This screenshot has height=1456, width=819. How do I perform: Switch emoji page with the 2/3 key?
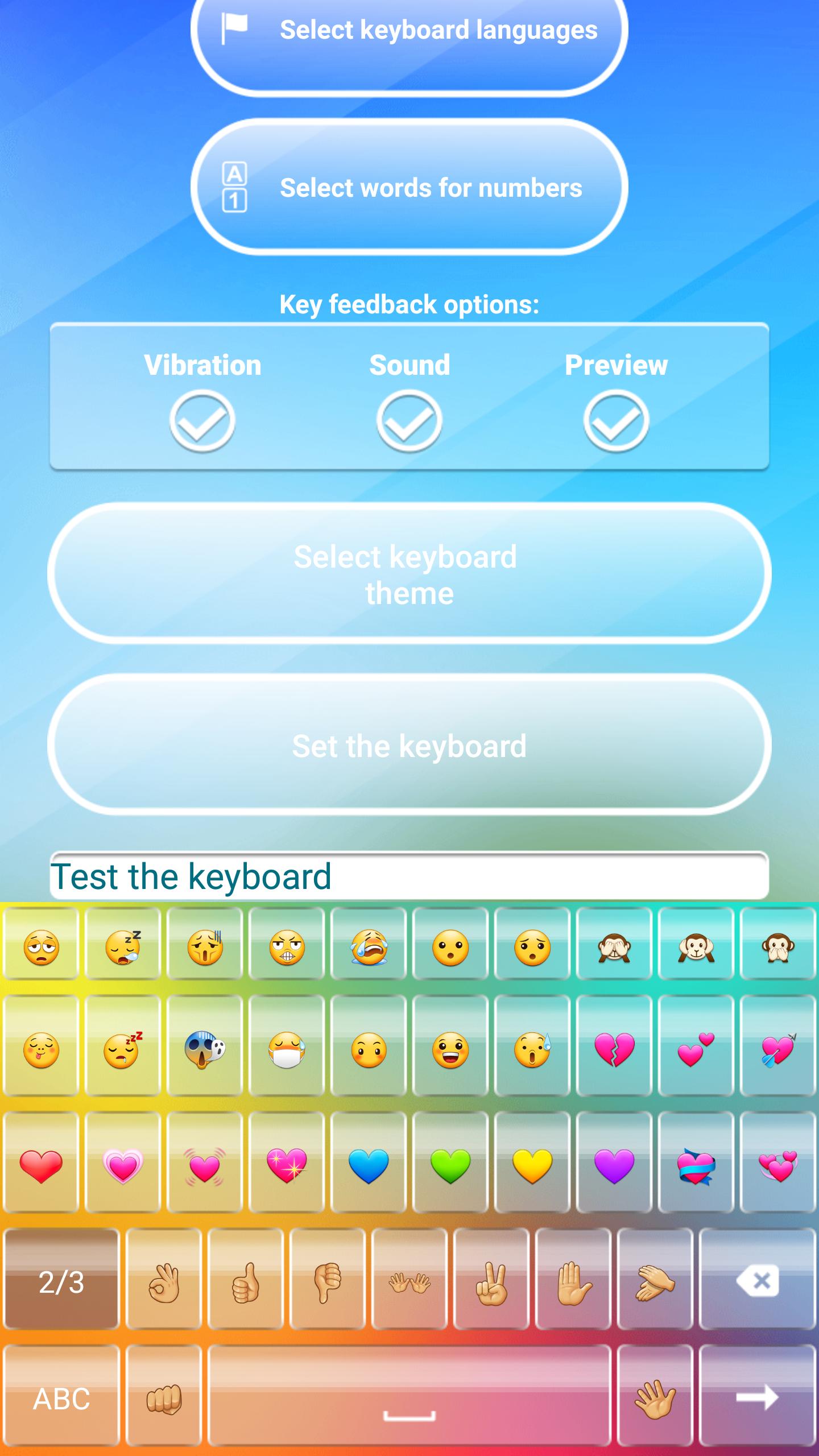(x=61, y=1283)
